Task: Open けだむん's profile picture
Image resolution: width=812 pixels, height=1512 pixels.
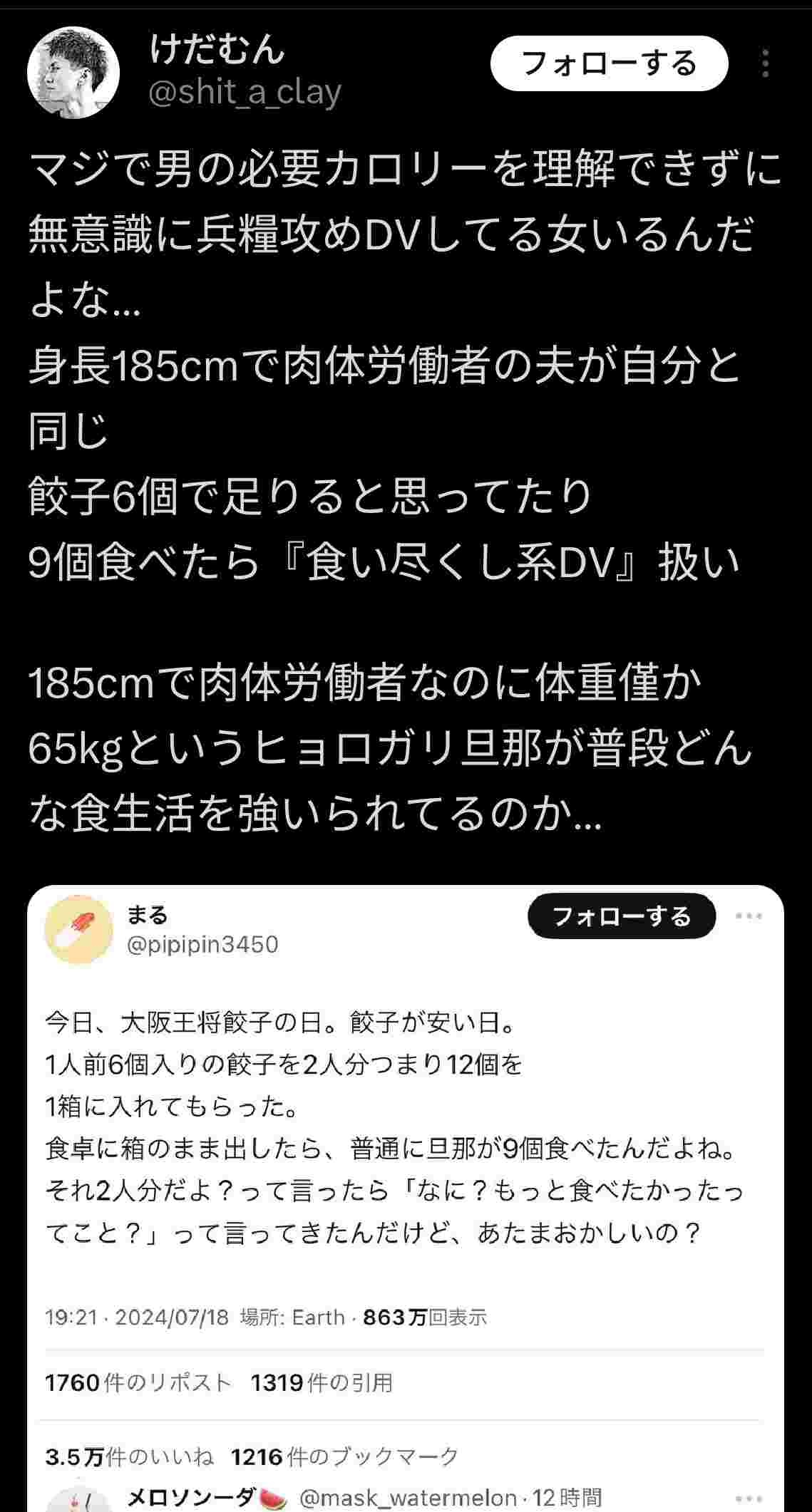Action: (x=73, y=73)
